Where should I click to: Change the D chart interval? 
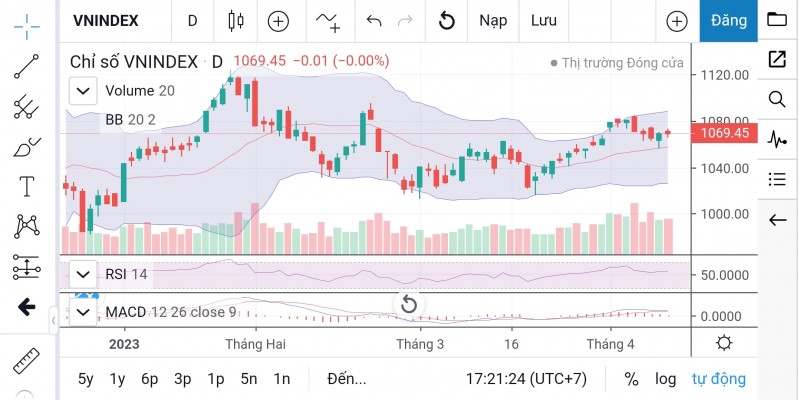(192, 20)
